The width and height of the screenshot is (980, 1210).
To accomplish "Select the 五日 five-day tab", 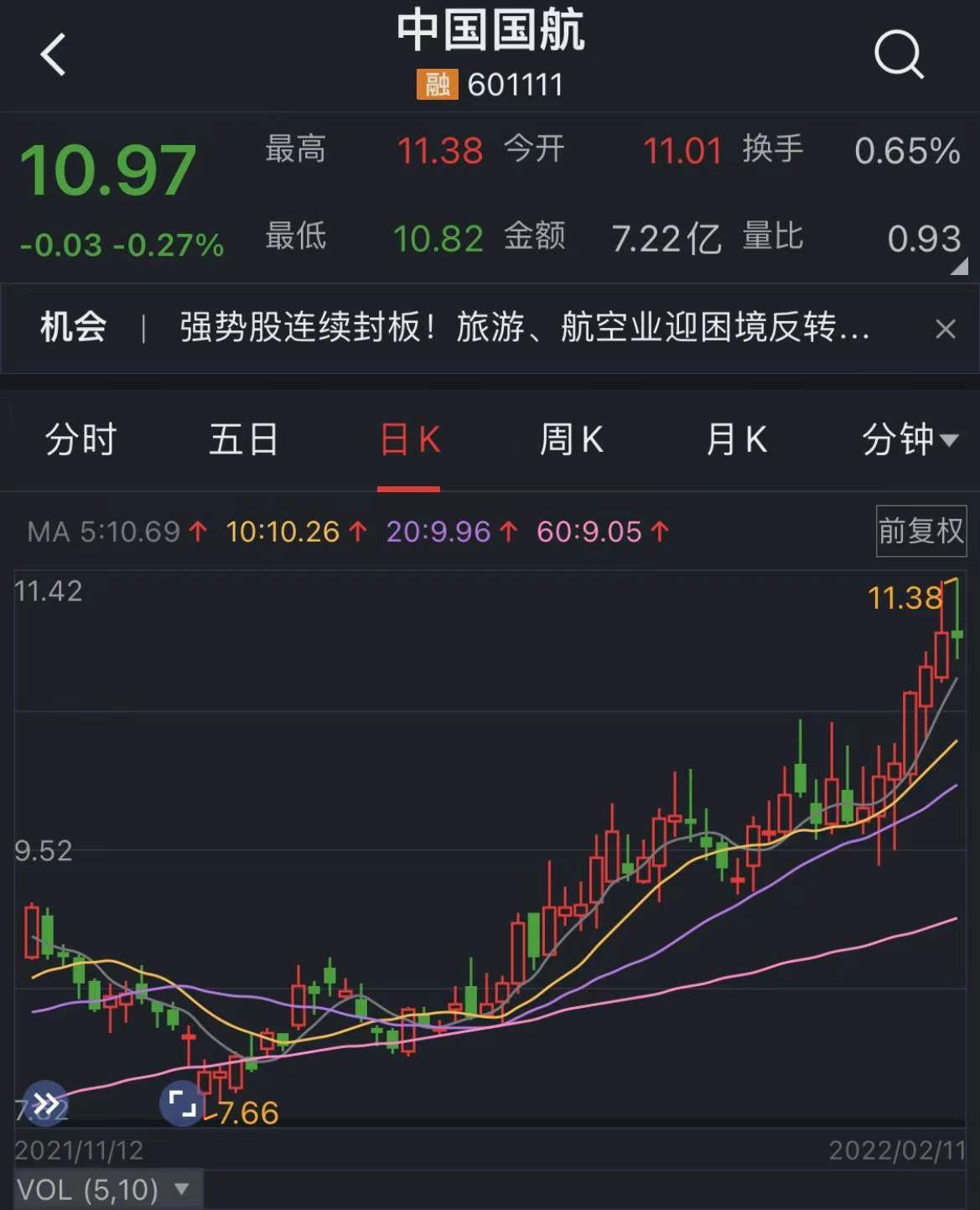I will click(243, 439).
